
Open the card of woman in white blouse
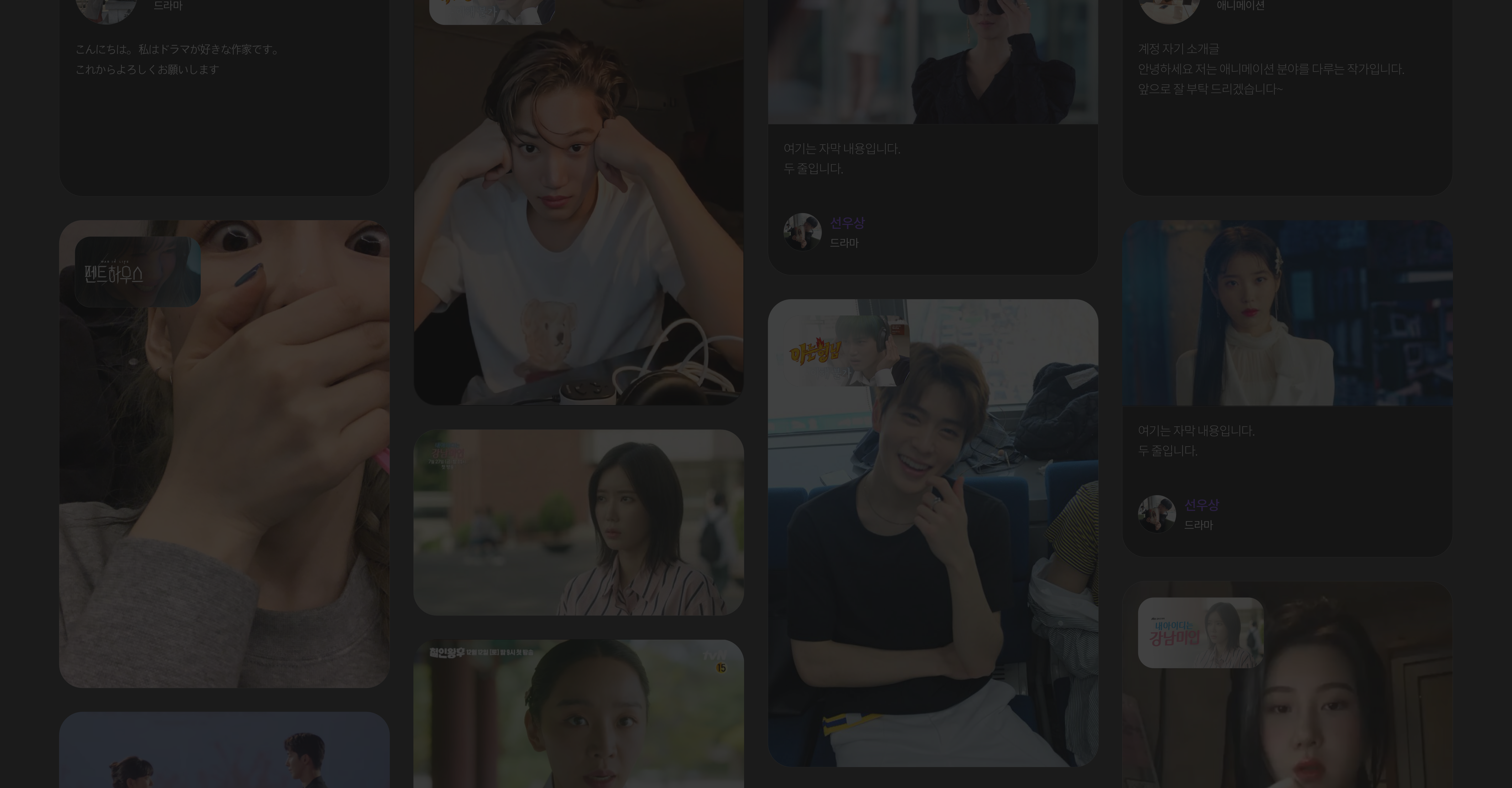pos(1287,313)
